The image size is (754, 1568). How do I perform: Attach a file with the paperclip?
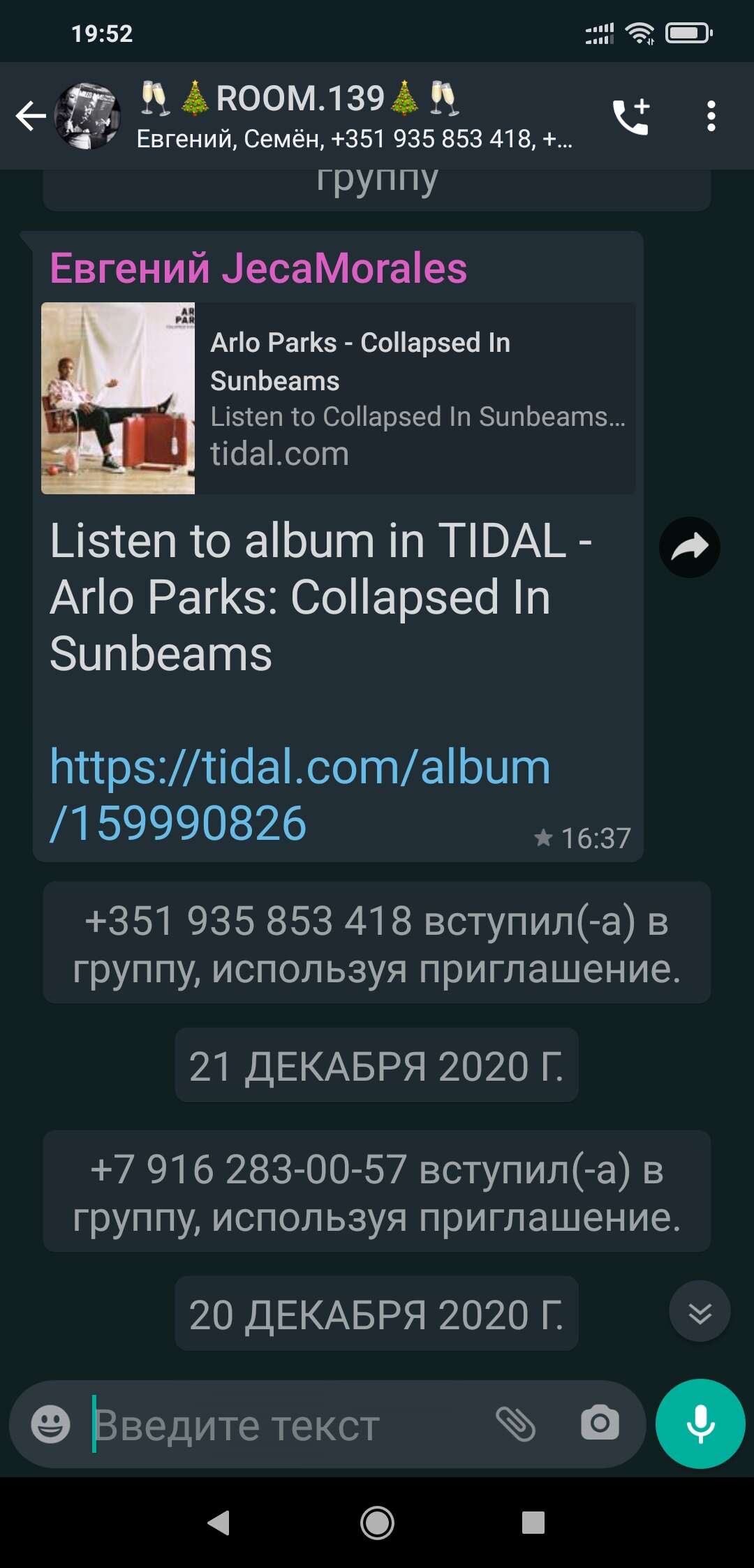tap(515, 1424)
